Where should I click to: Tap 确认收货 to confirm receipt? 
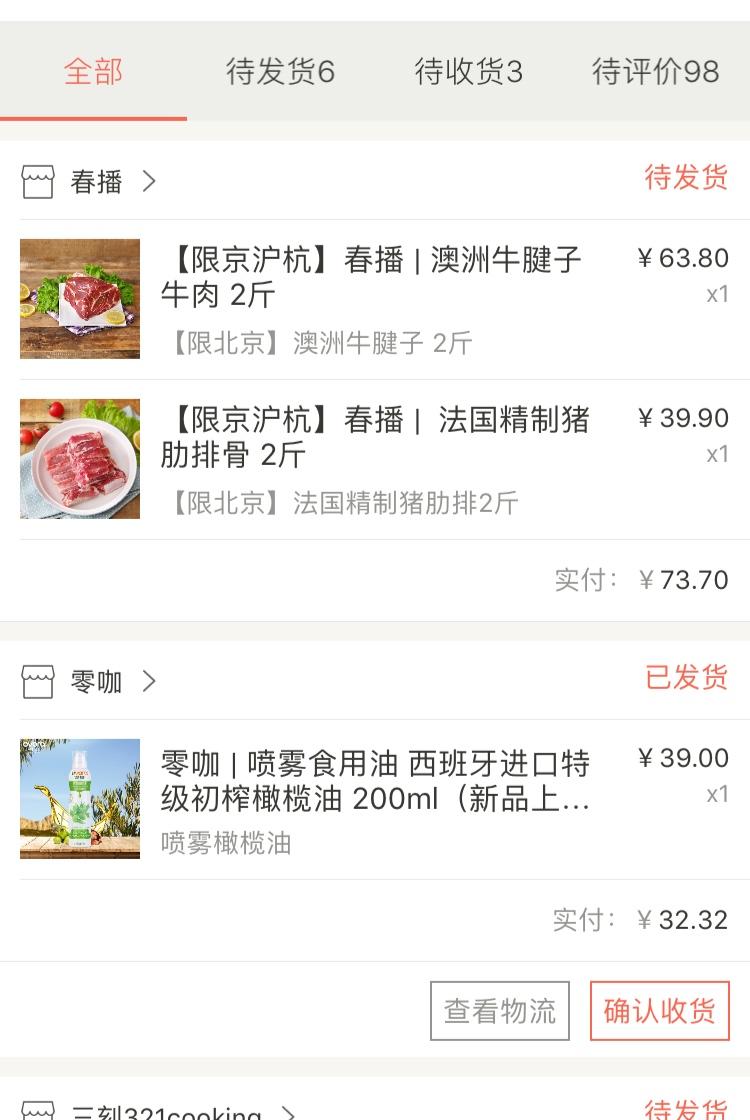660,1010
